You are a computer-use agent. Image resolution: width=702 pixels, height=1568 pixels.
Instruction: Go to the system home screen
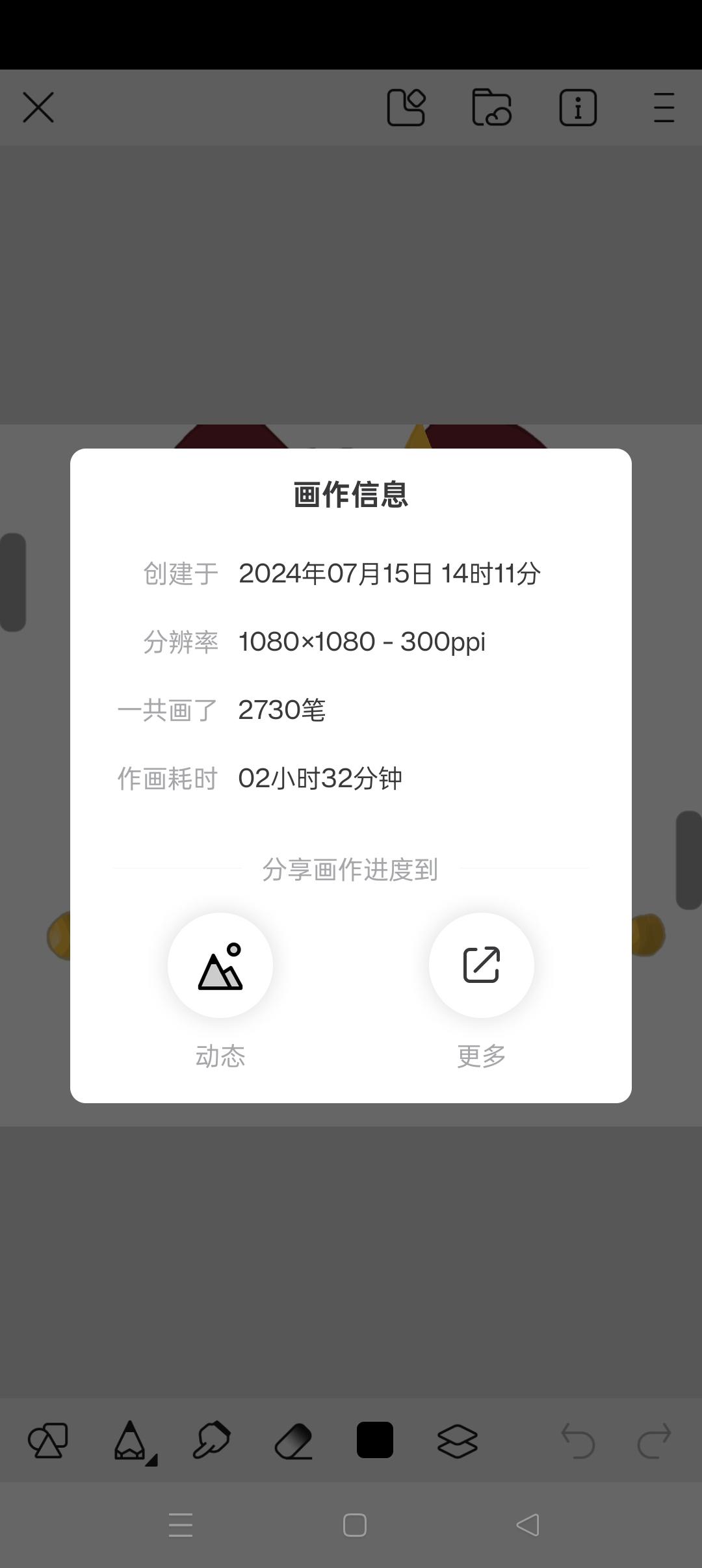click(355, 1524)
